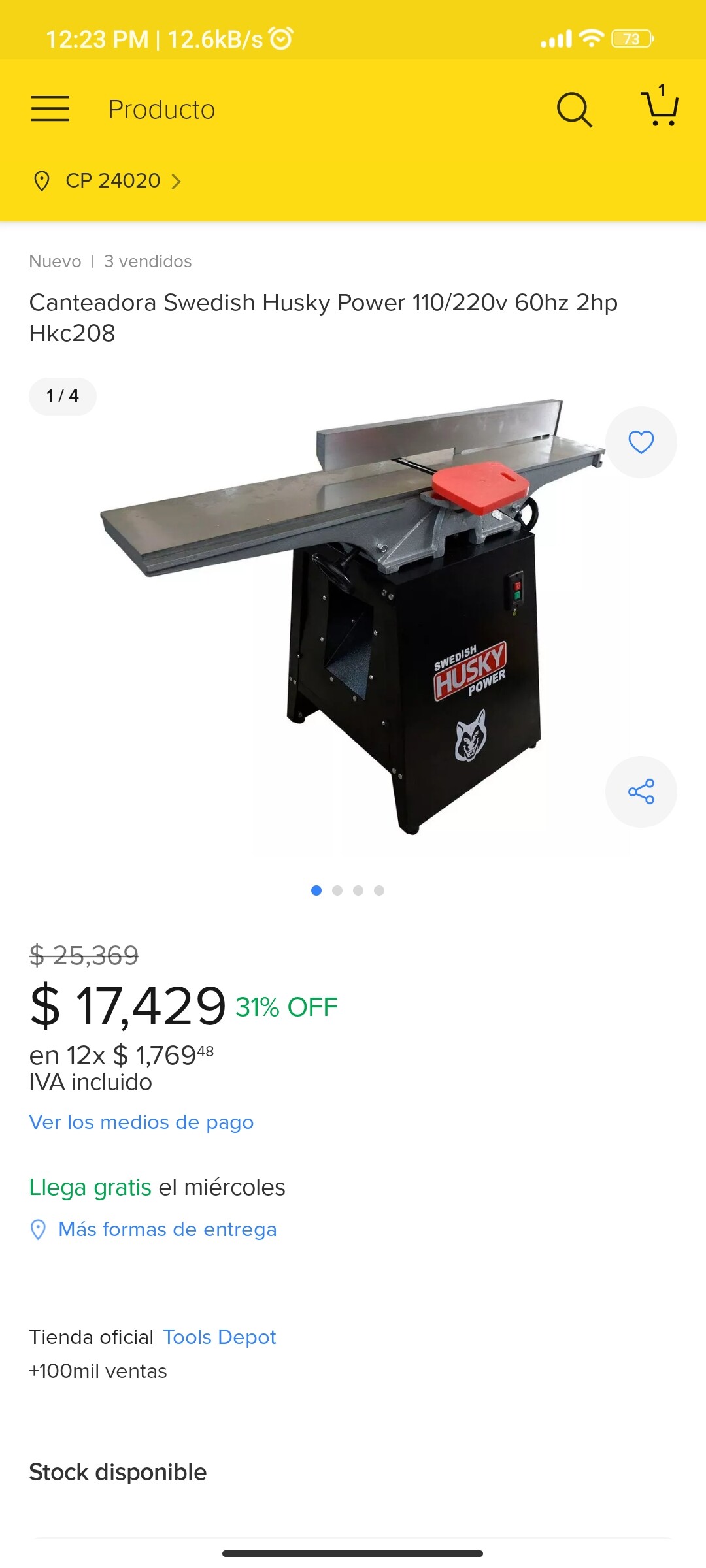The width and height of the screenshot is (706, 1568).
Task: Open the jointer product photo
Action: [353, 616]
